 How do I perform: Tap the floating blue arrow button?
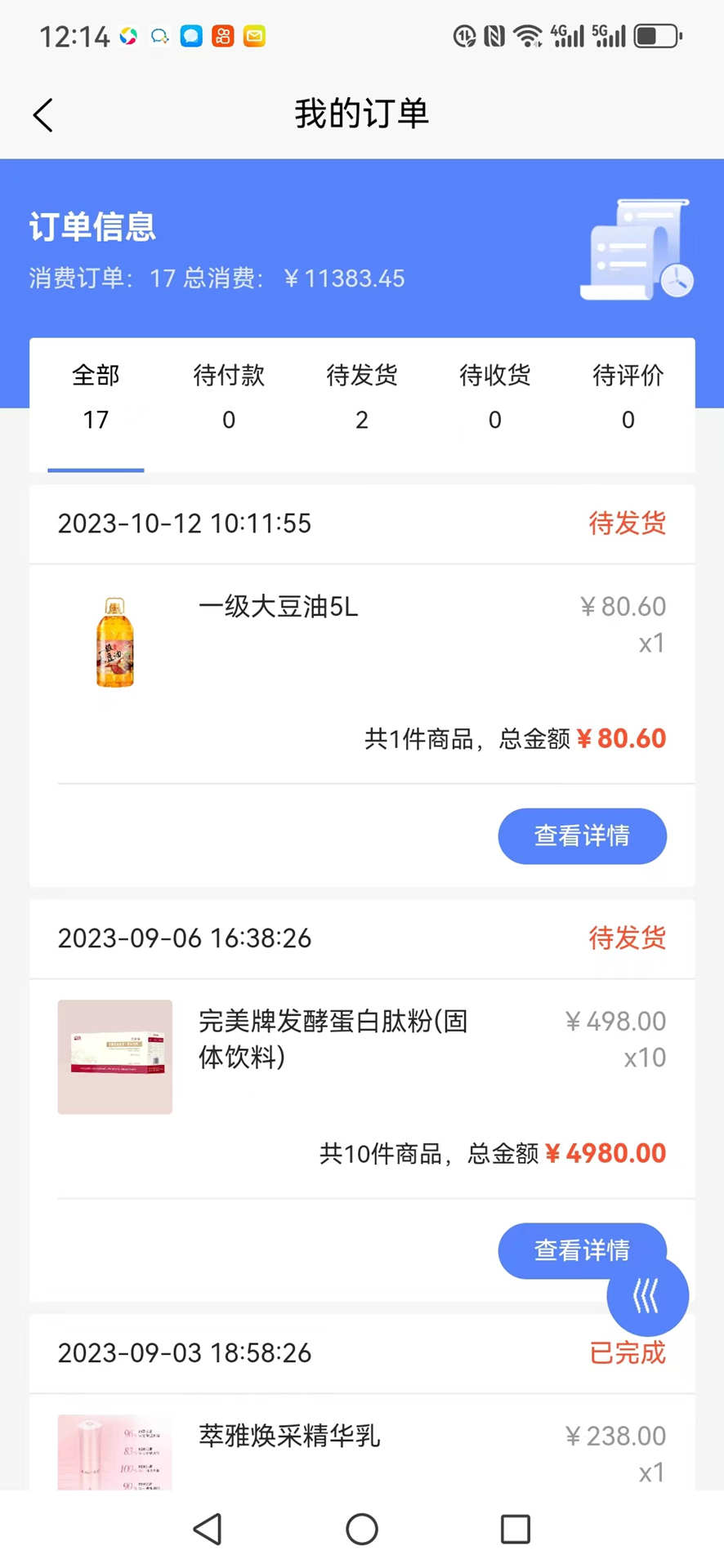coord(648,1296)
